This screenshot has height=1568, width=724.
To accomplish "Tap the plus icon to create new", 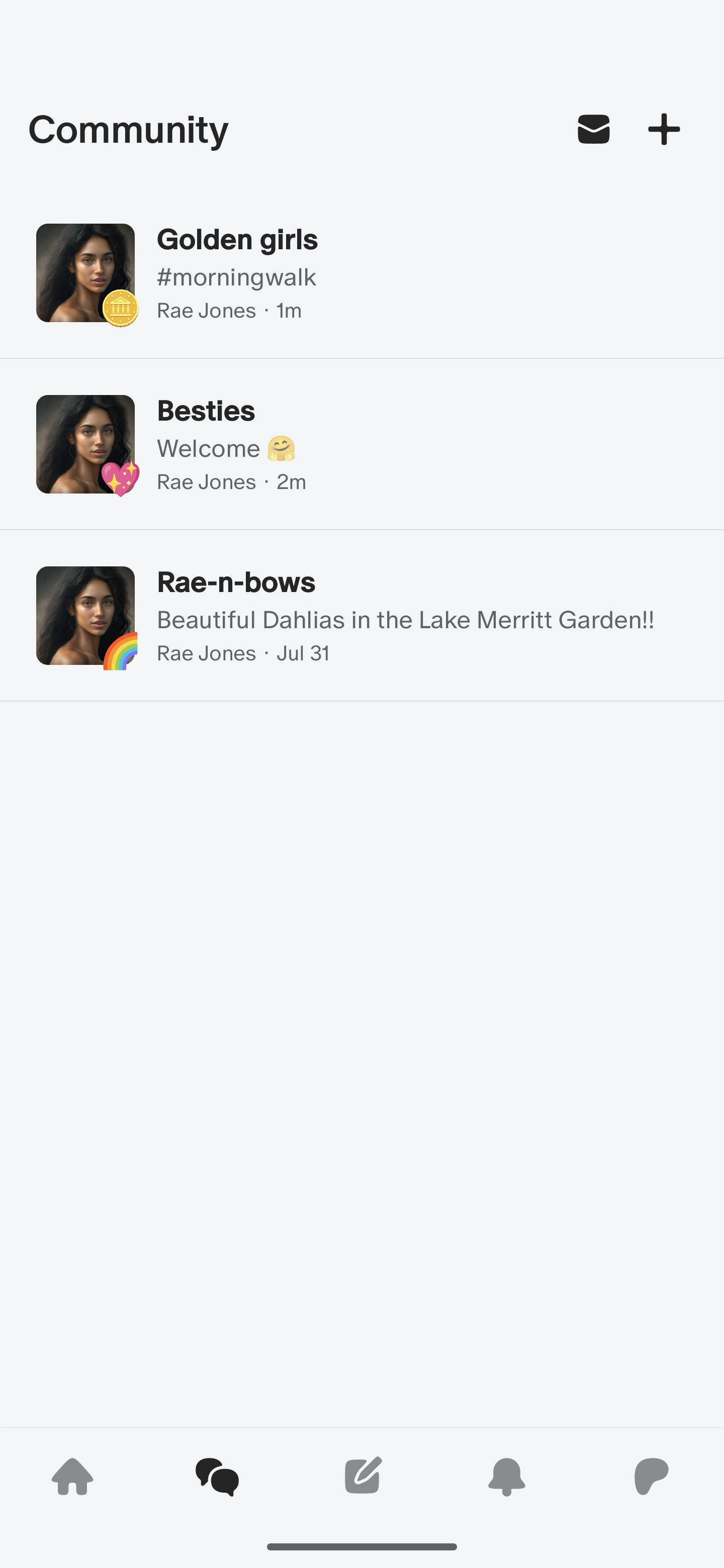I will click(x=664, y=129).
